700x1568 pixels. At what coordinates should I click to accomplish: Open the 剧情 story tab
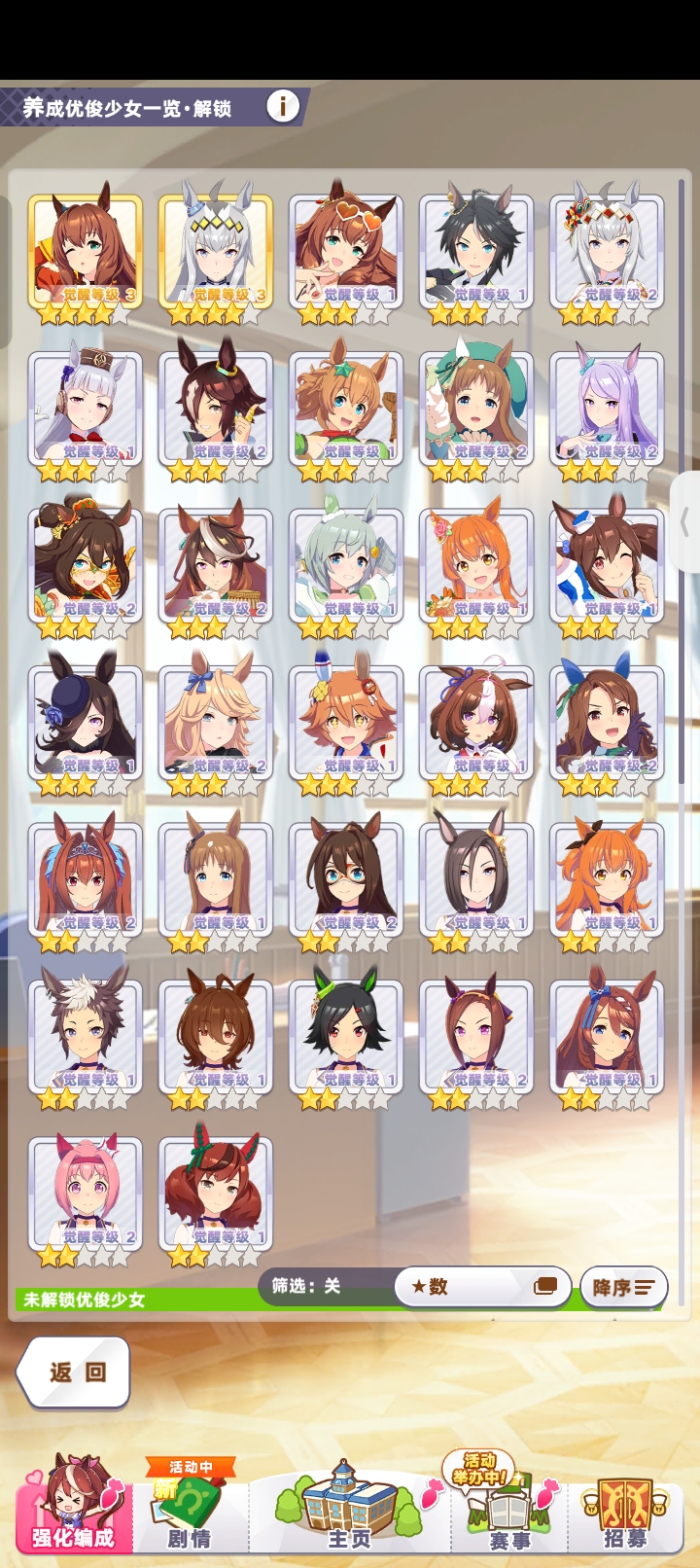pyautogui.click(x=190, y=1506)
